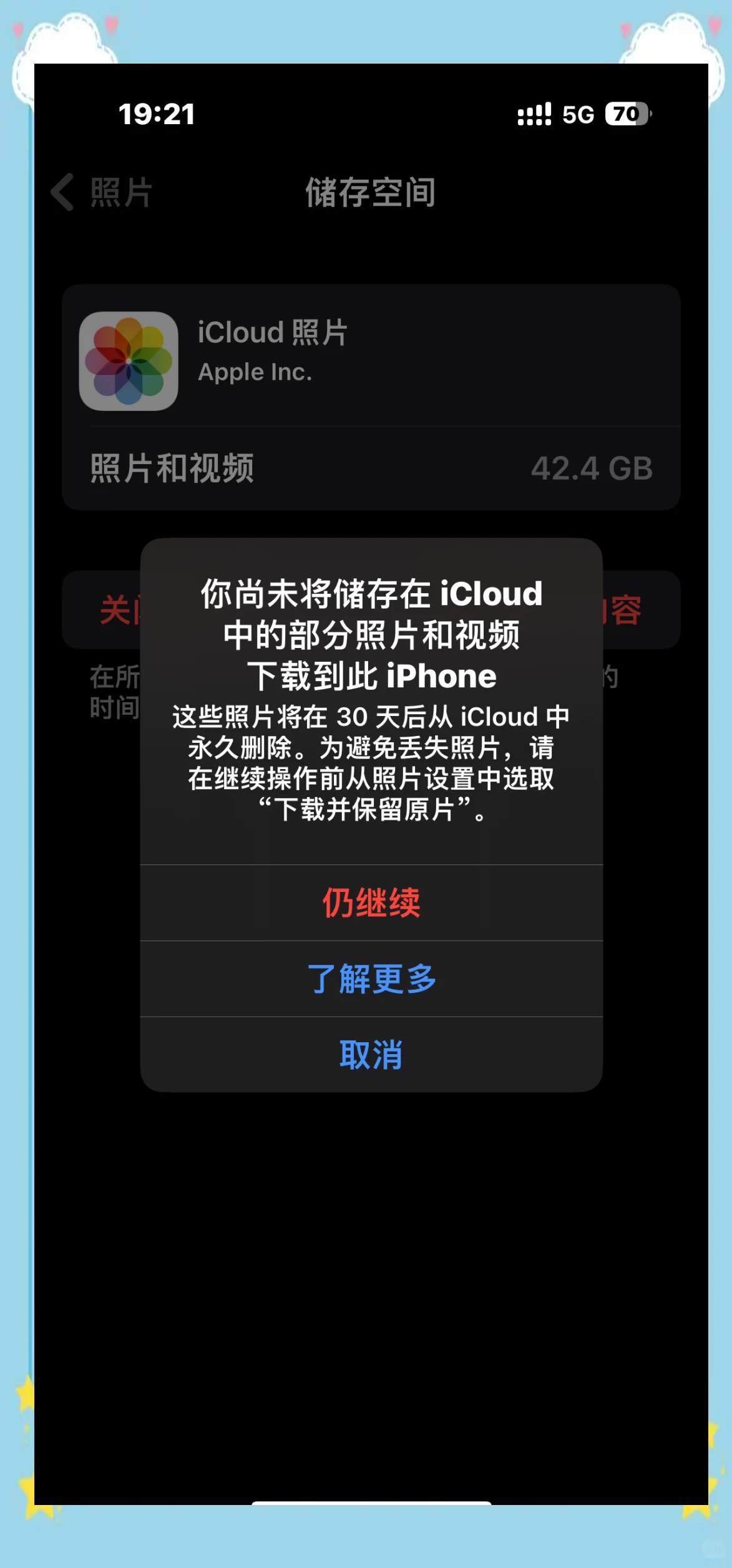
Task: Open 了解更多 for more information
Action: [x=371, y=979]
